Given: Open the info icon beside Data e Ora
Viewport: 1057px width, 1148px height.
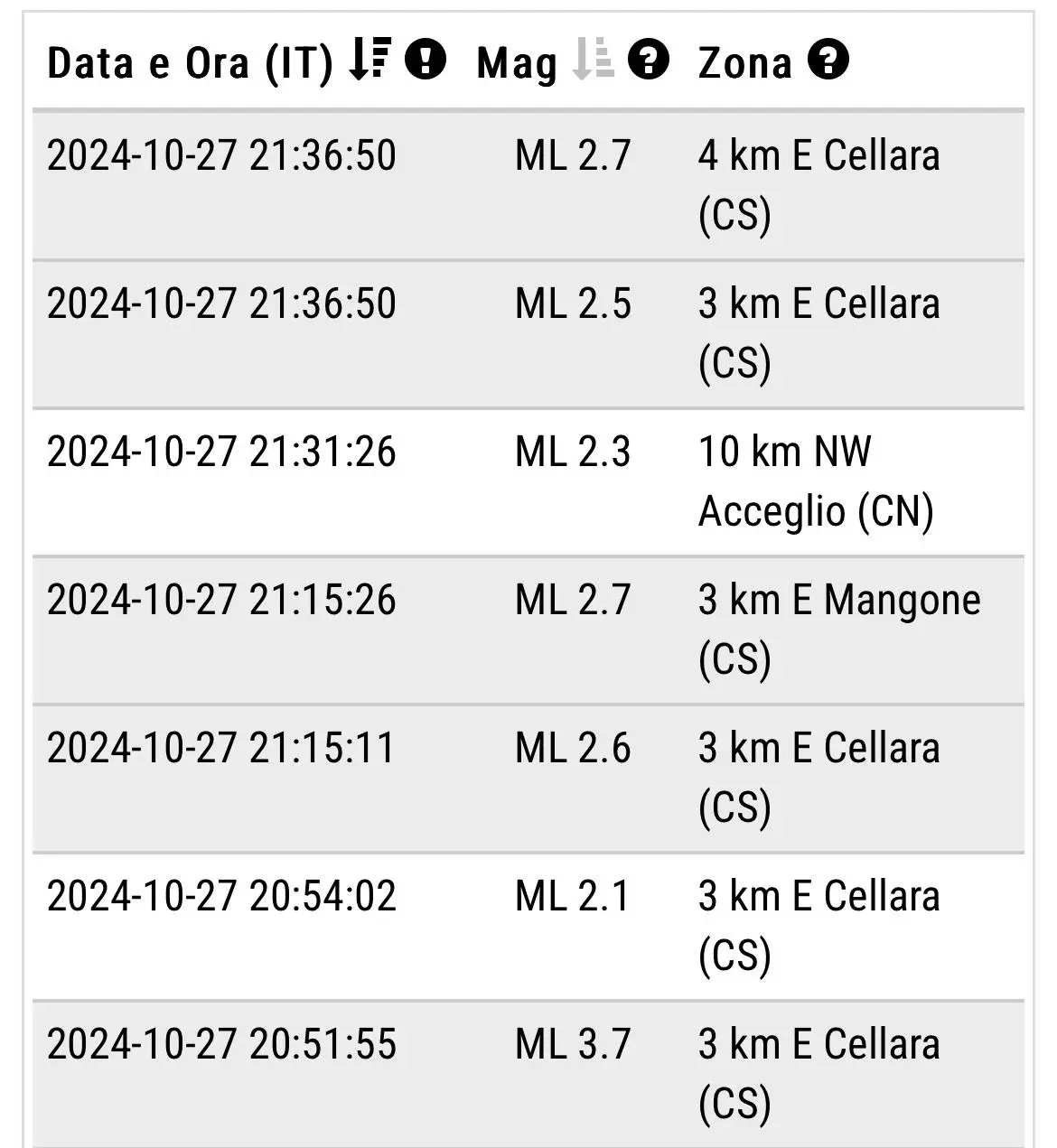Looking at the screenshot, I should click(x=425, y=61).
